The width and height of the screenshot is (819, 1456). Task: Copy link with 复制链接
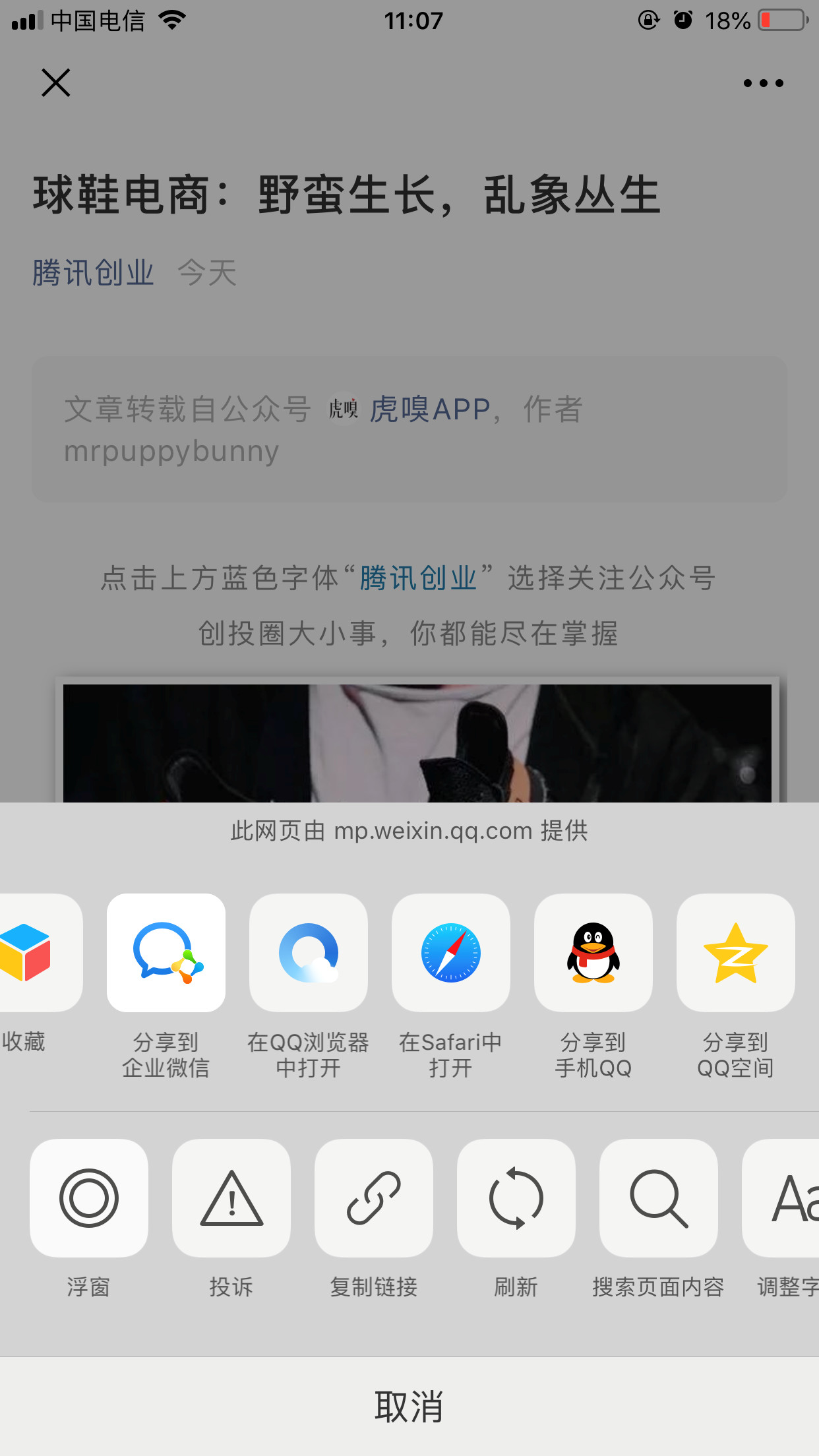(374, 1198)
